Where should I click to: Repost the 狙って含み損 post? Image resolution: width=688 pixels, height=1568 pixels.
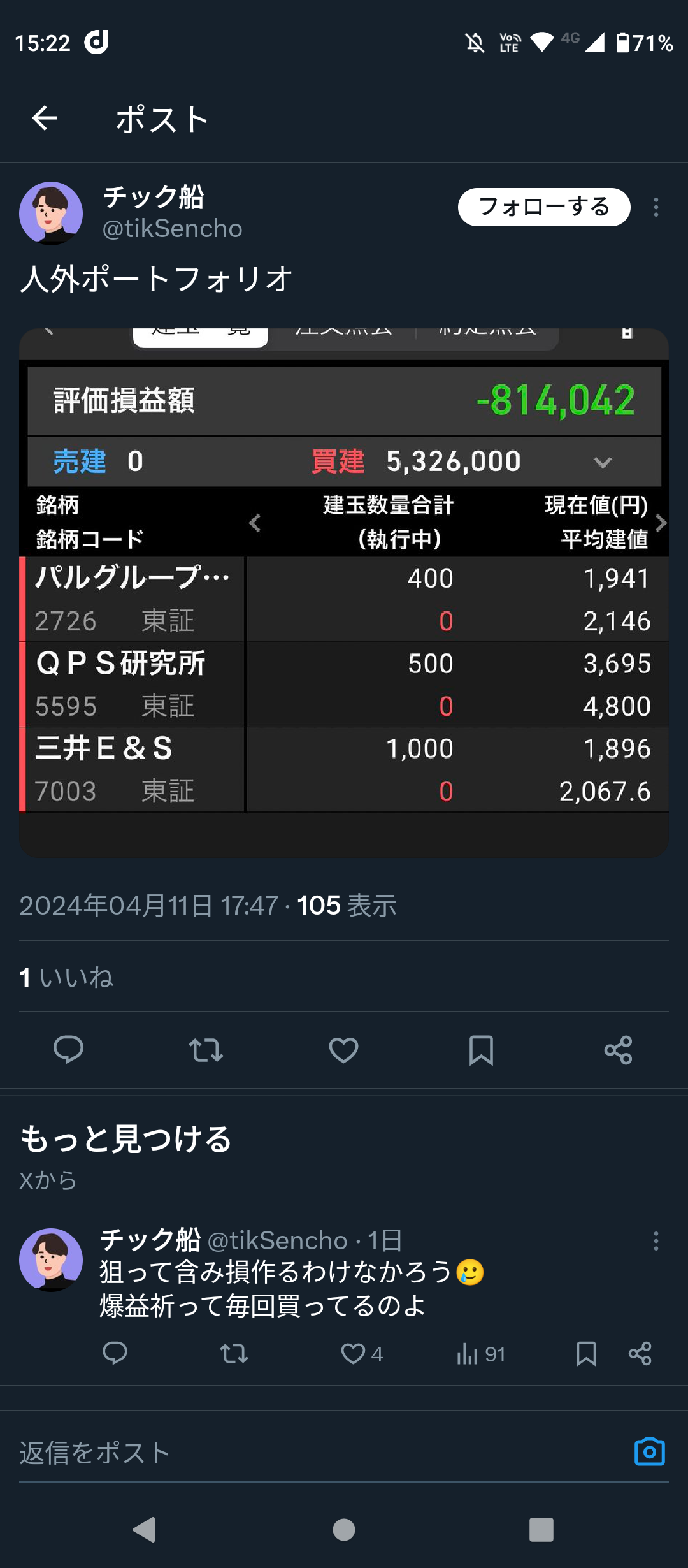coord(234,1353)
